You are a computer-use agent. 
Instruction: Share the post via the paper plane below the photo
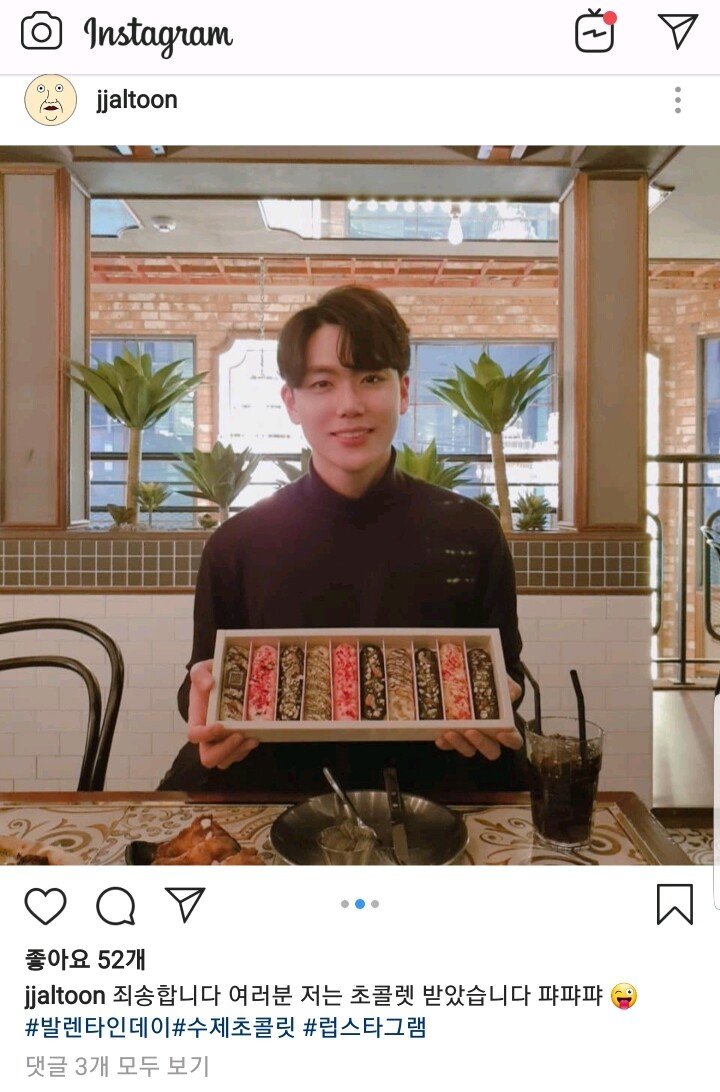184,904
